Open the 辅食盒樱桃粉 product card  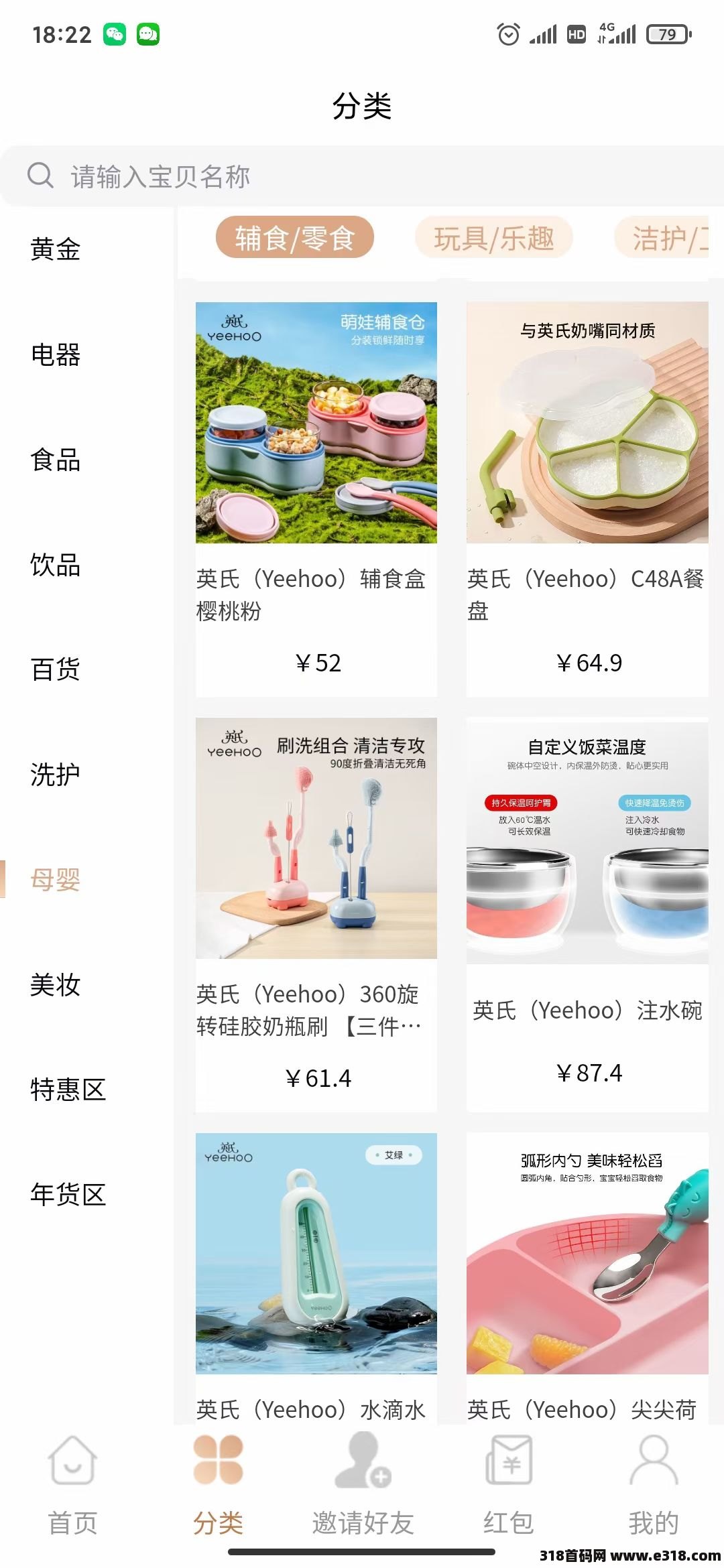click(316, 499)
